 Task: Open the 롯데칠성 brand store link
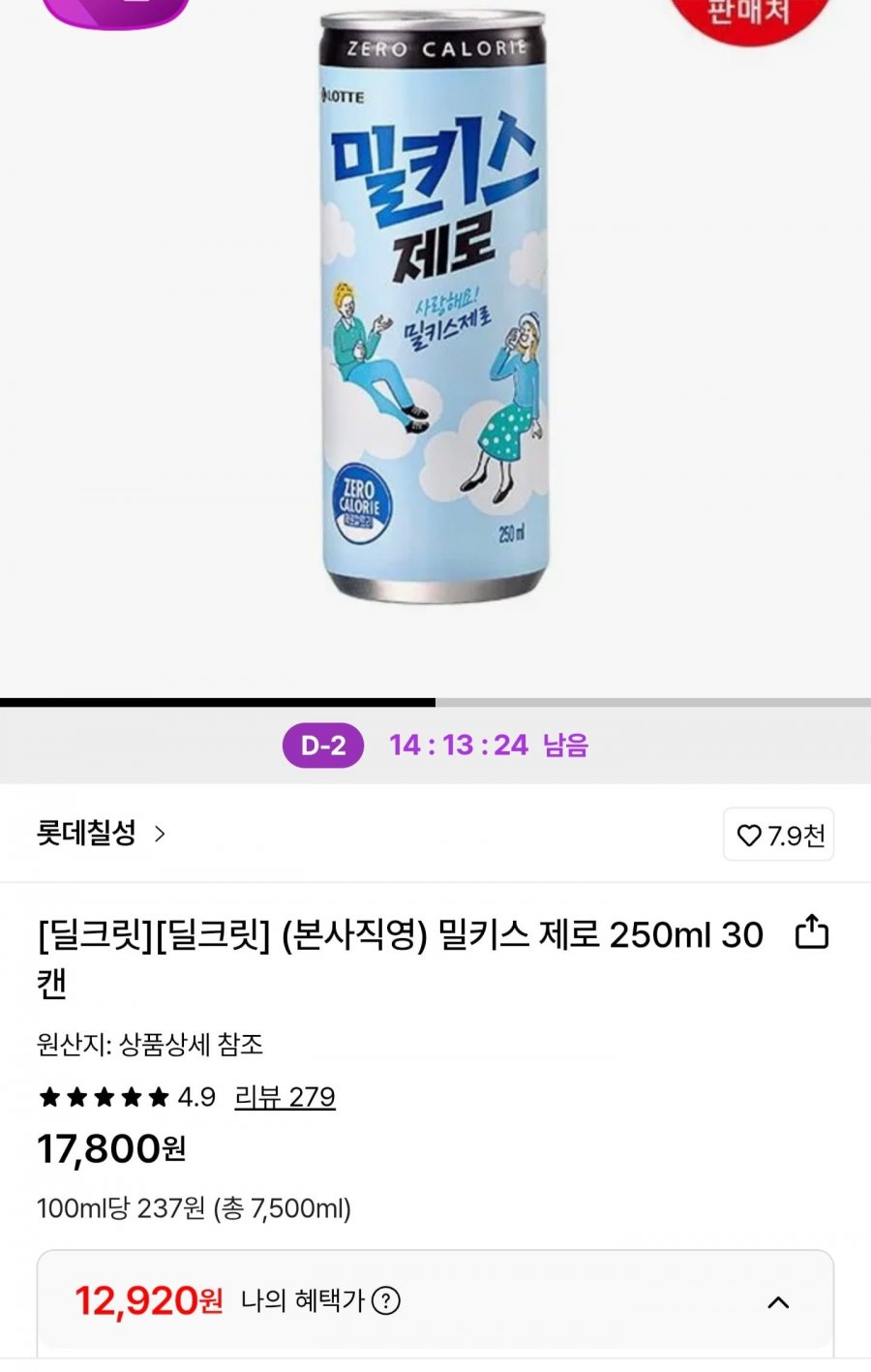[x=102, y=834]
